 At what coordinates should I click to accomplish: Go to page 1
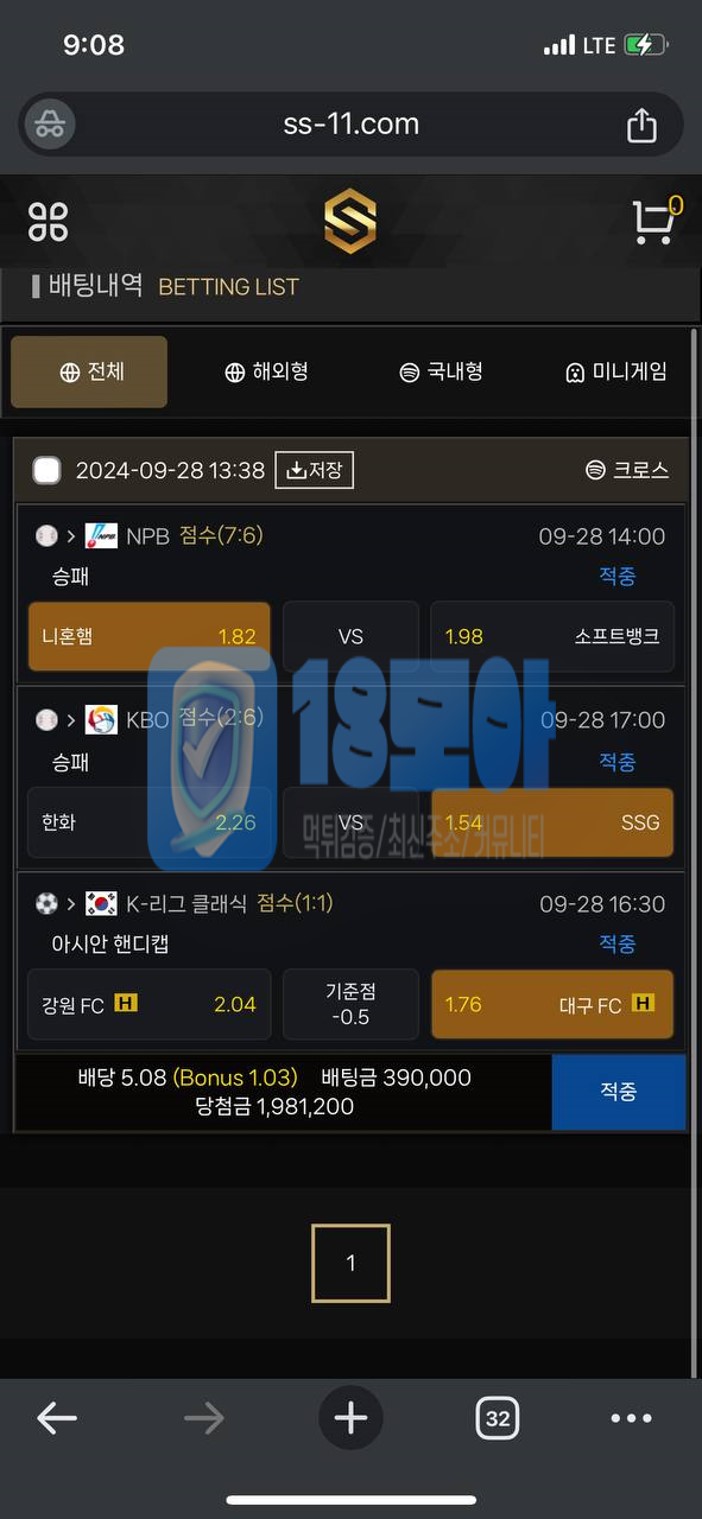point(350,1263)
